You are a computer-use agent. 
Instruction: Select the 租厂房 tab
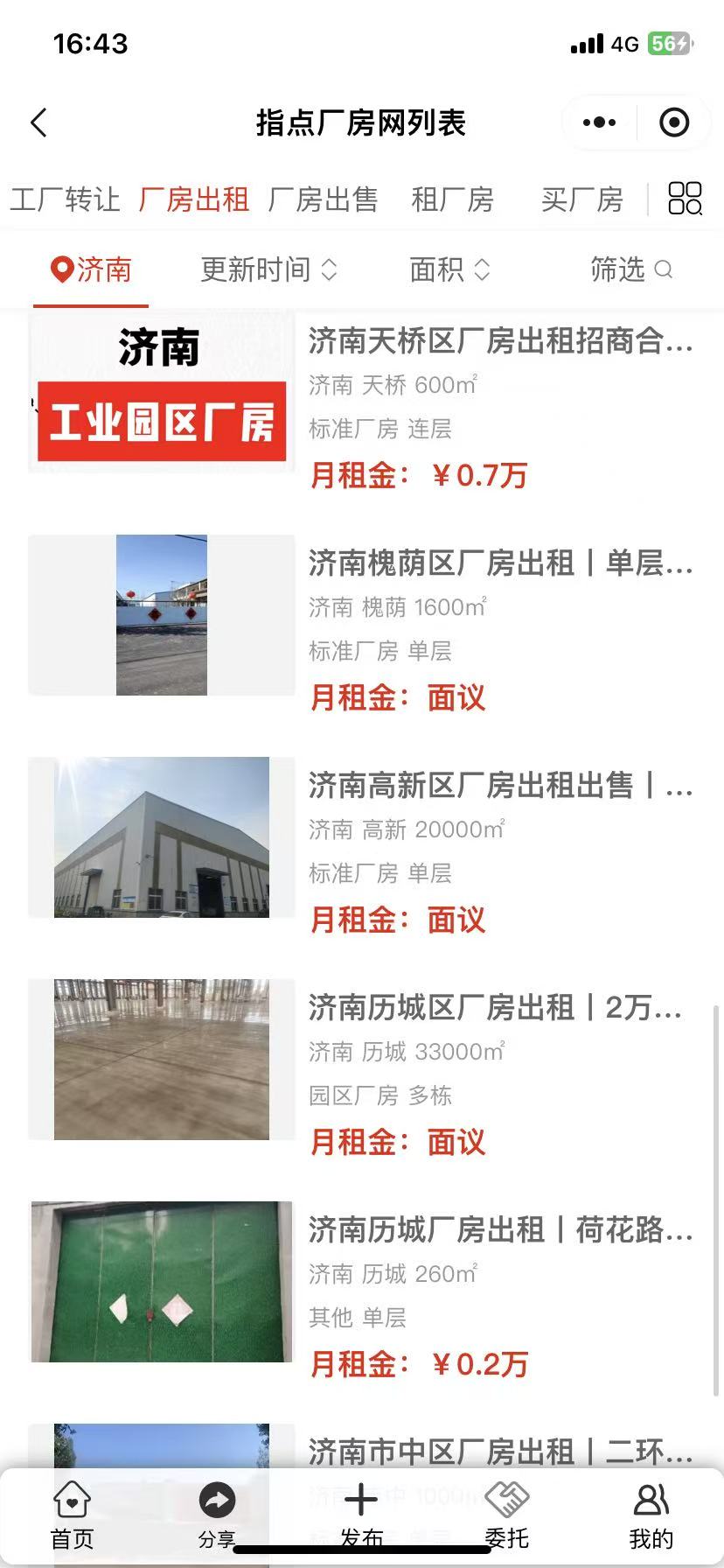(x=452, y=199)
